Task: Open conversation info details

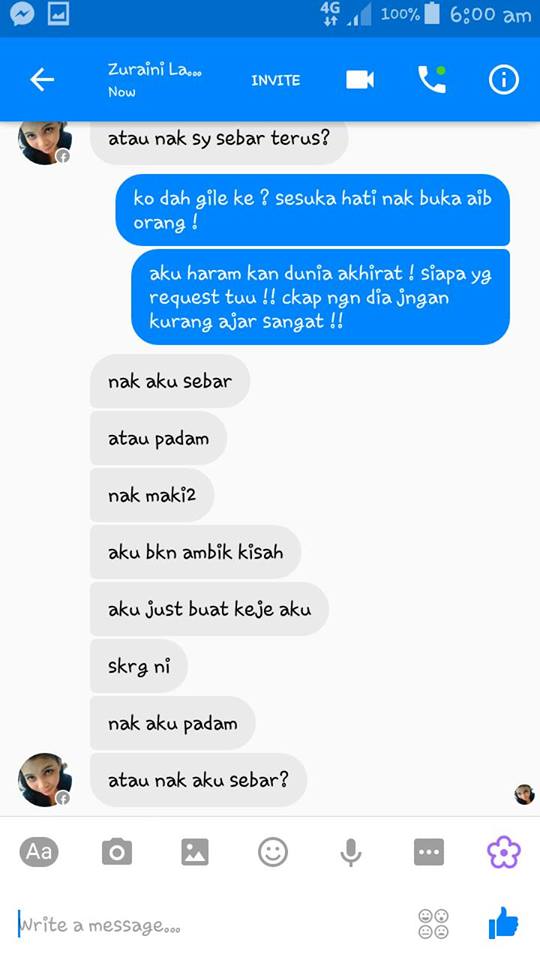Action: tap(503, 80)
